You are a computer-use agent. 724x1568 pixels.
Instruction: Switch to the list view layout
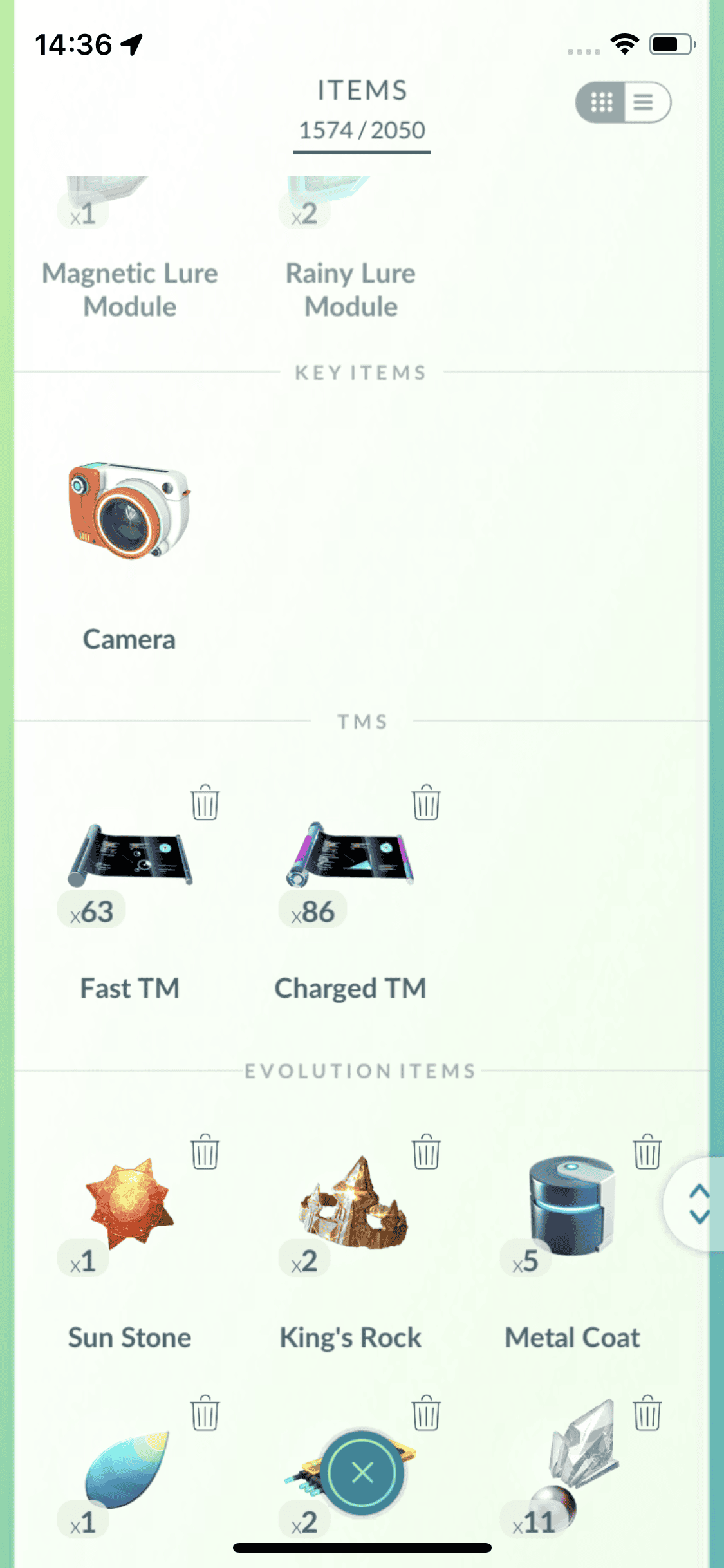point(645,102)
